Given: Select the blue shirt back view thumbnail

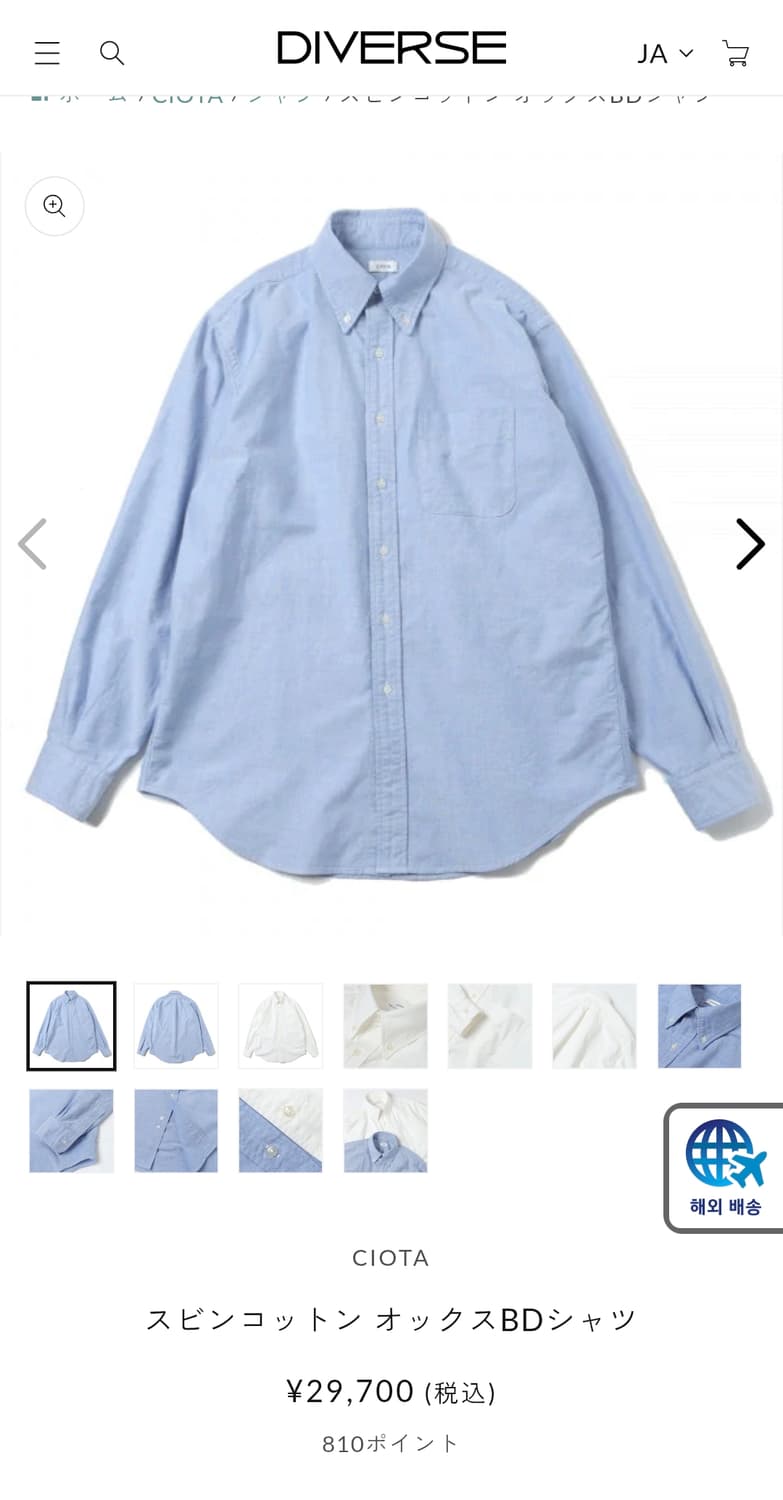Looking at the screenshot, I should point(176,1026).
